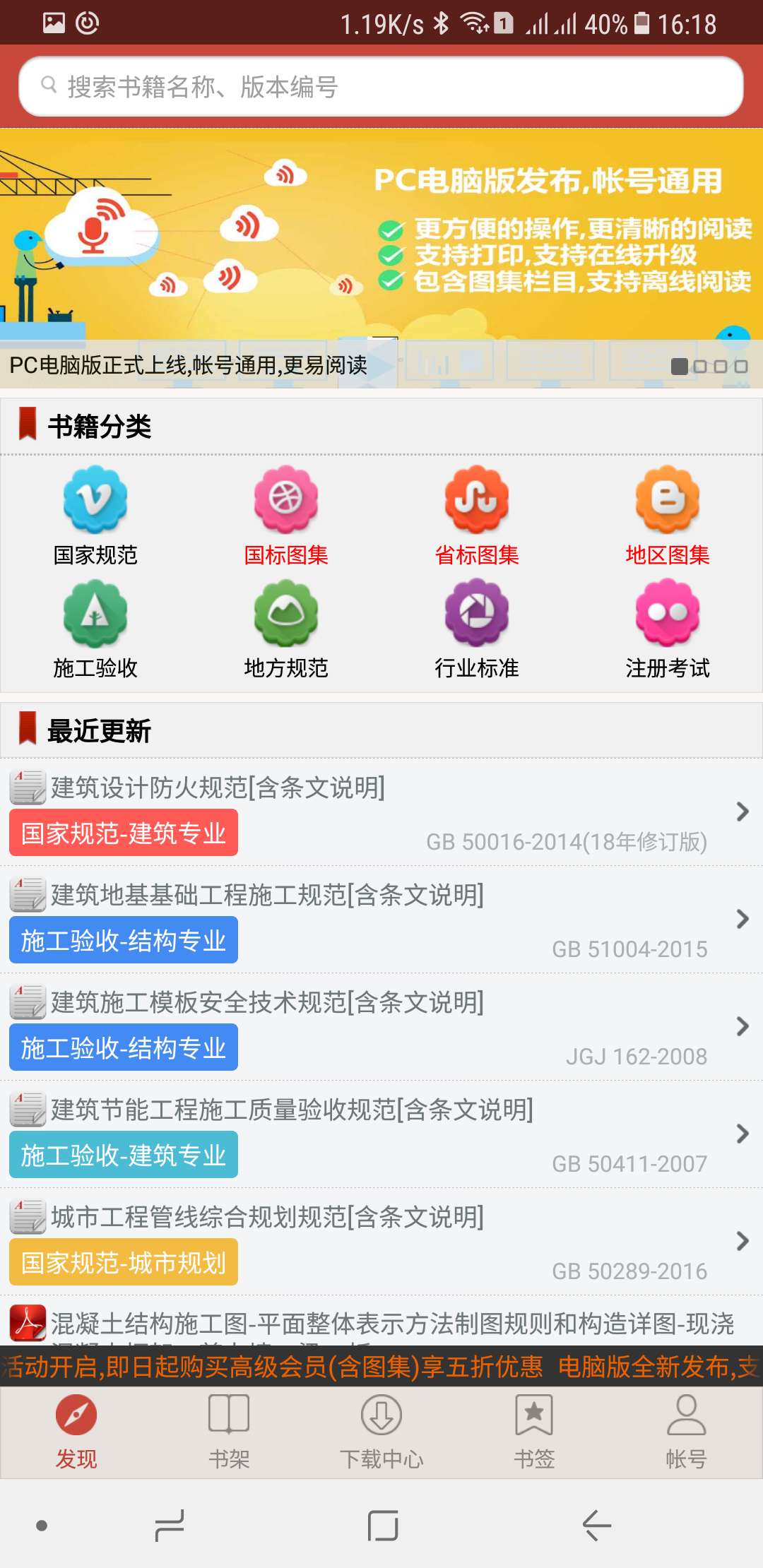This screenshot has width=763, height=1568.
Task: Tap the 注册考试 category icon
Action: point(668,614)
